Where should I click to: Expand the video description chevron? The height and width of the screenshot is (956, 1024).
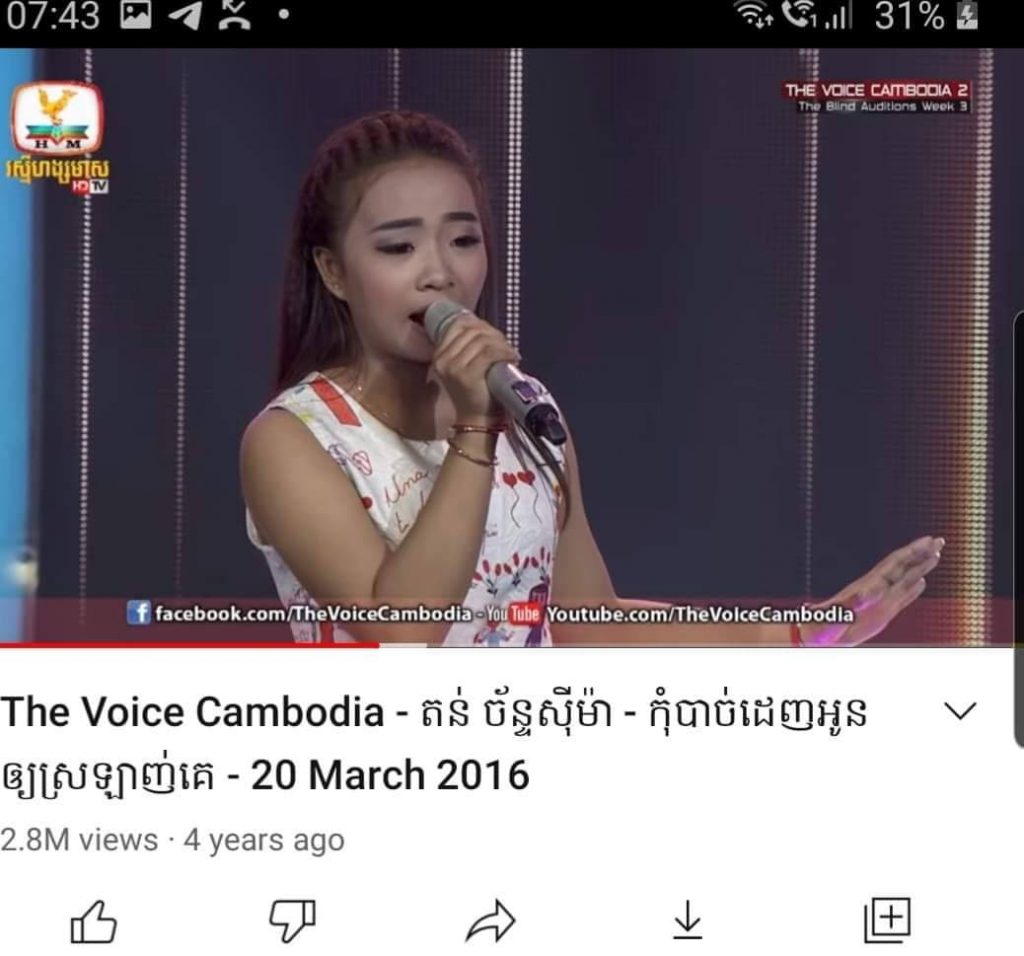(960, 712)
